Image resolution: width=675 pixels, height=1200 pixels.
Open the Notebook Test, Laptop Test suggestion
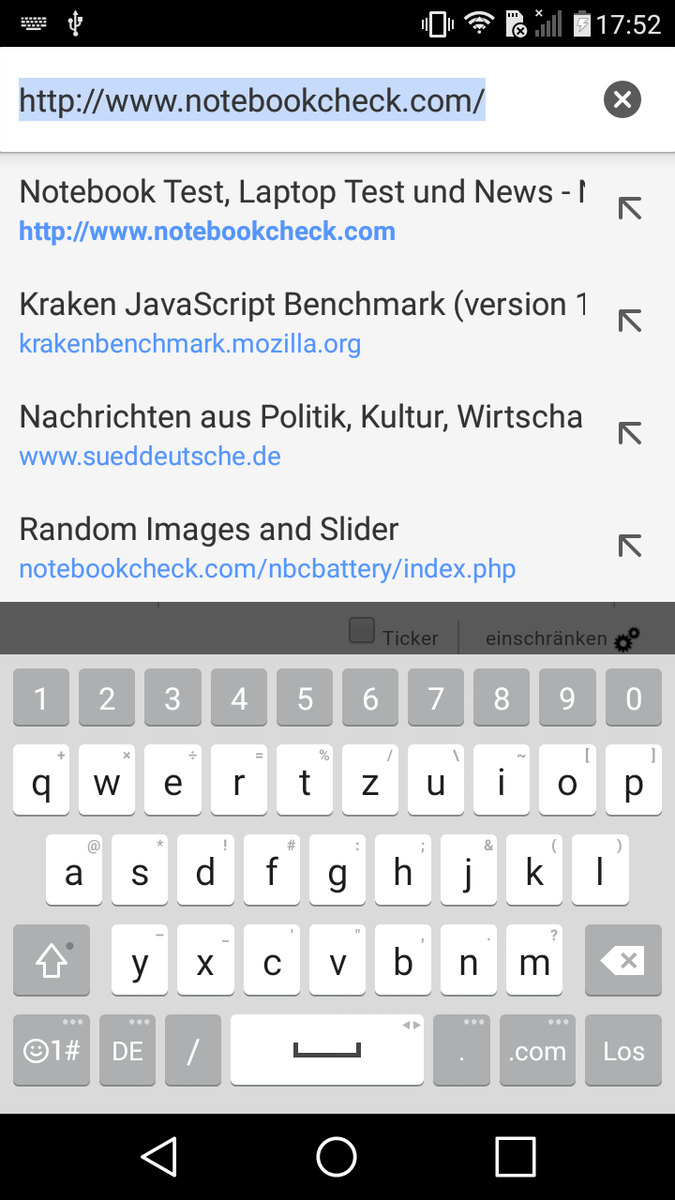[x=301, y=210]
